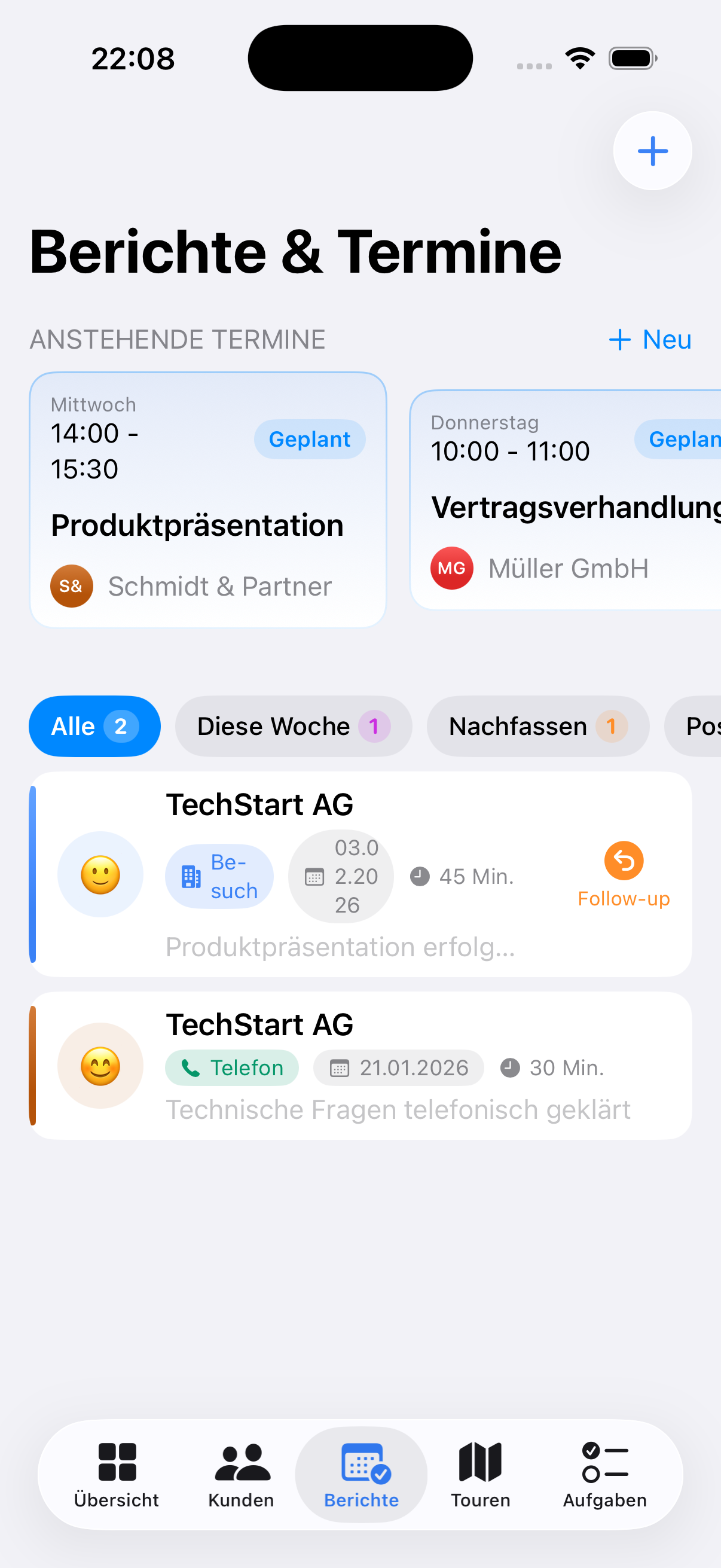Tap the smiley emoji on the Besuch report

[100, 875]
